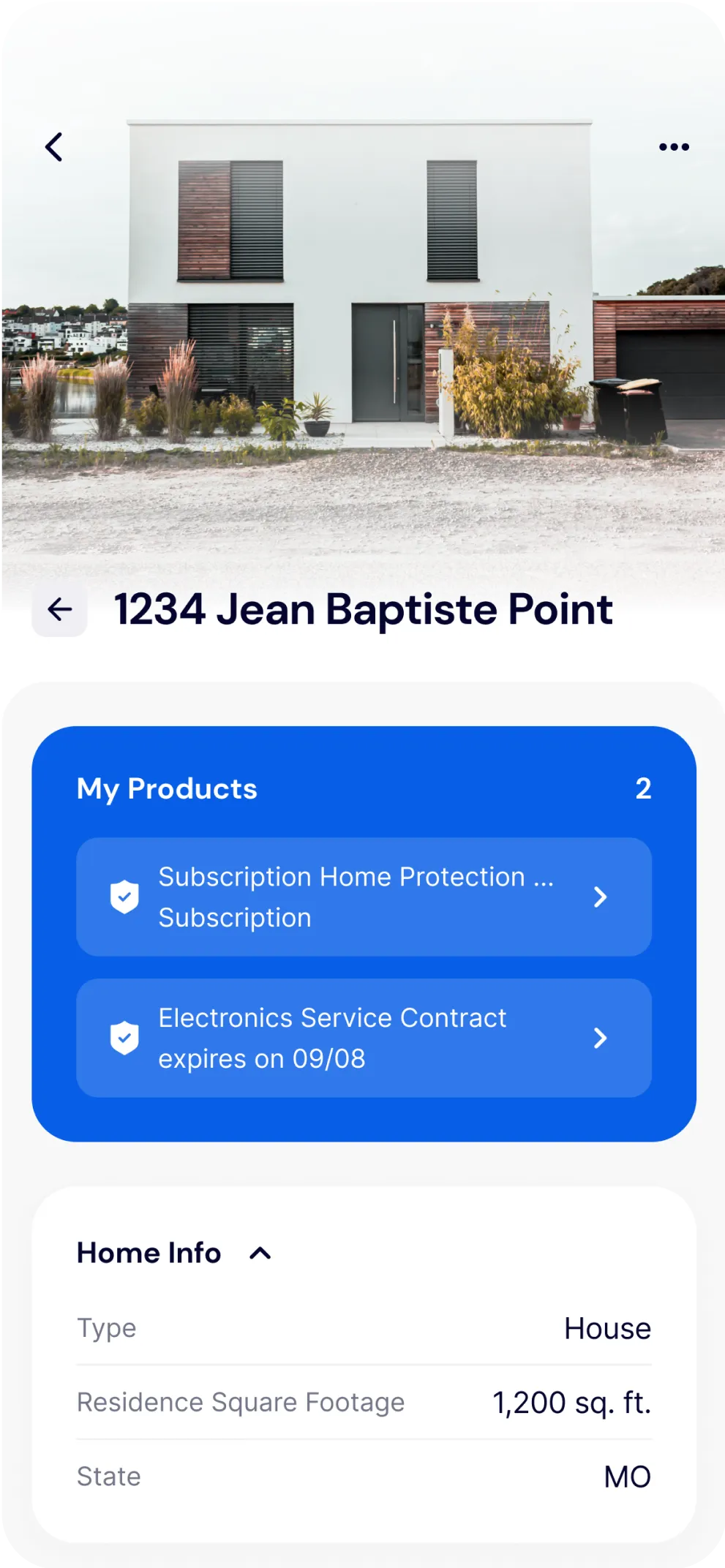This screenshot has width=725, height=1568.
Task: Tap the back arrow beside the address
Action: click(59, 609)
